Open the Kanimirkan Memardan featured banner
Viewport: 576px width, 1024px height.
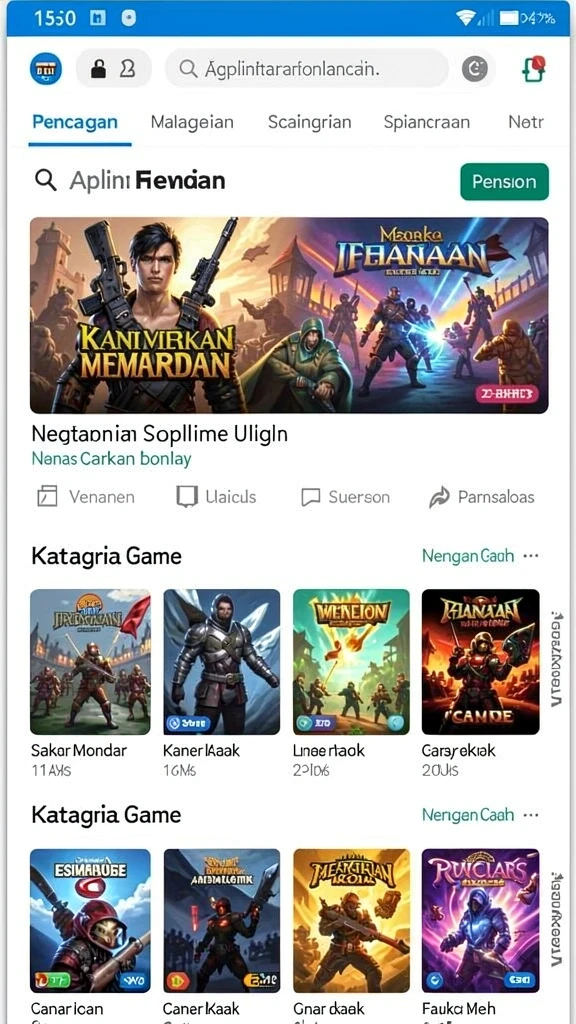pyautogui.click(x=289, y=315)
